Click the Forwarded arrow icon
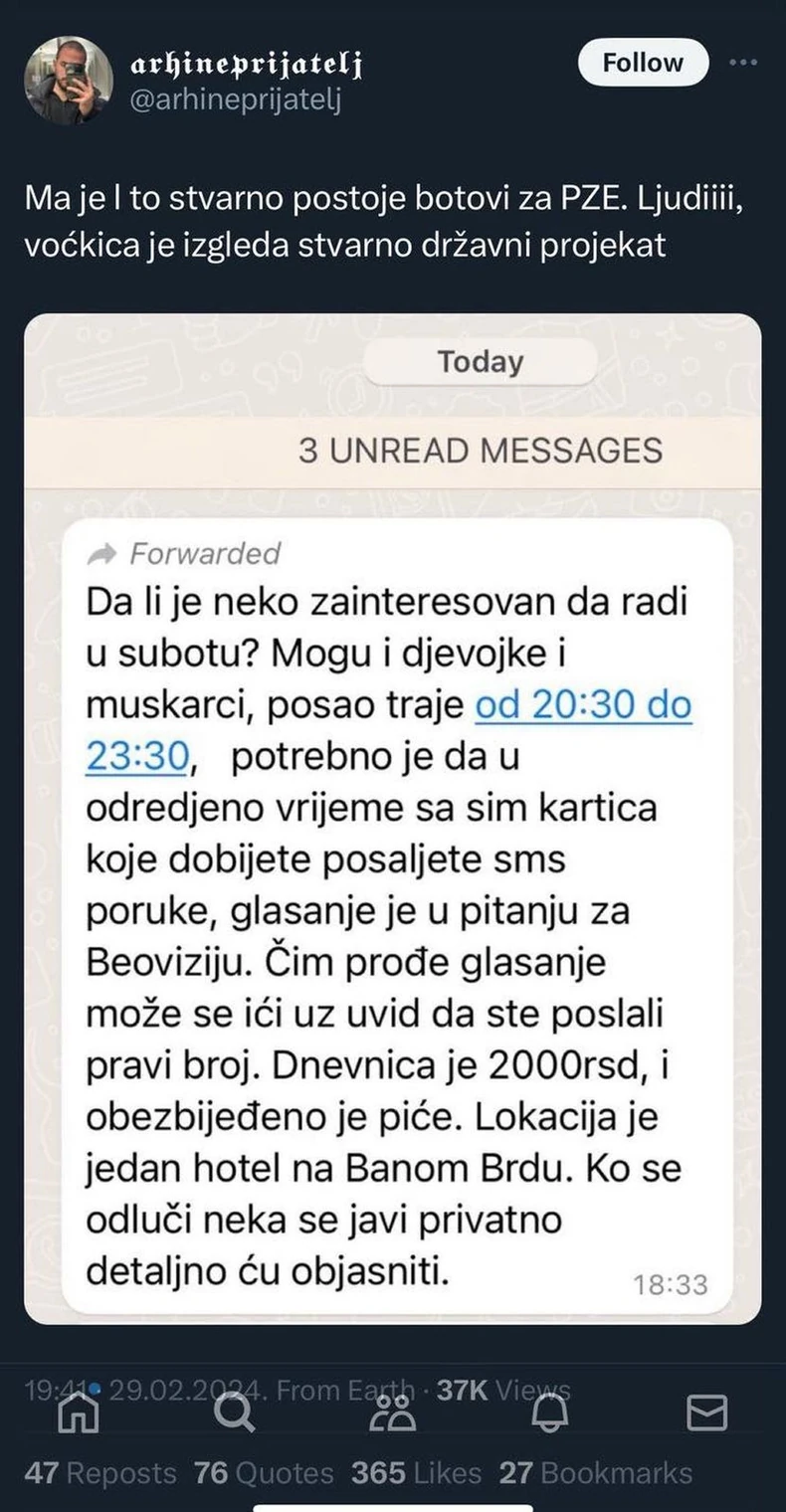Viewport: 786px width, 1512px height. (103, 554)
